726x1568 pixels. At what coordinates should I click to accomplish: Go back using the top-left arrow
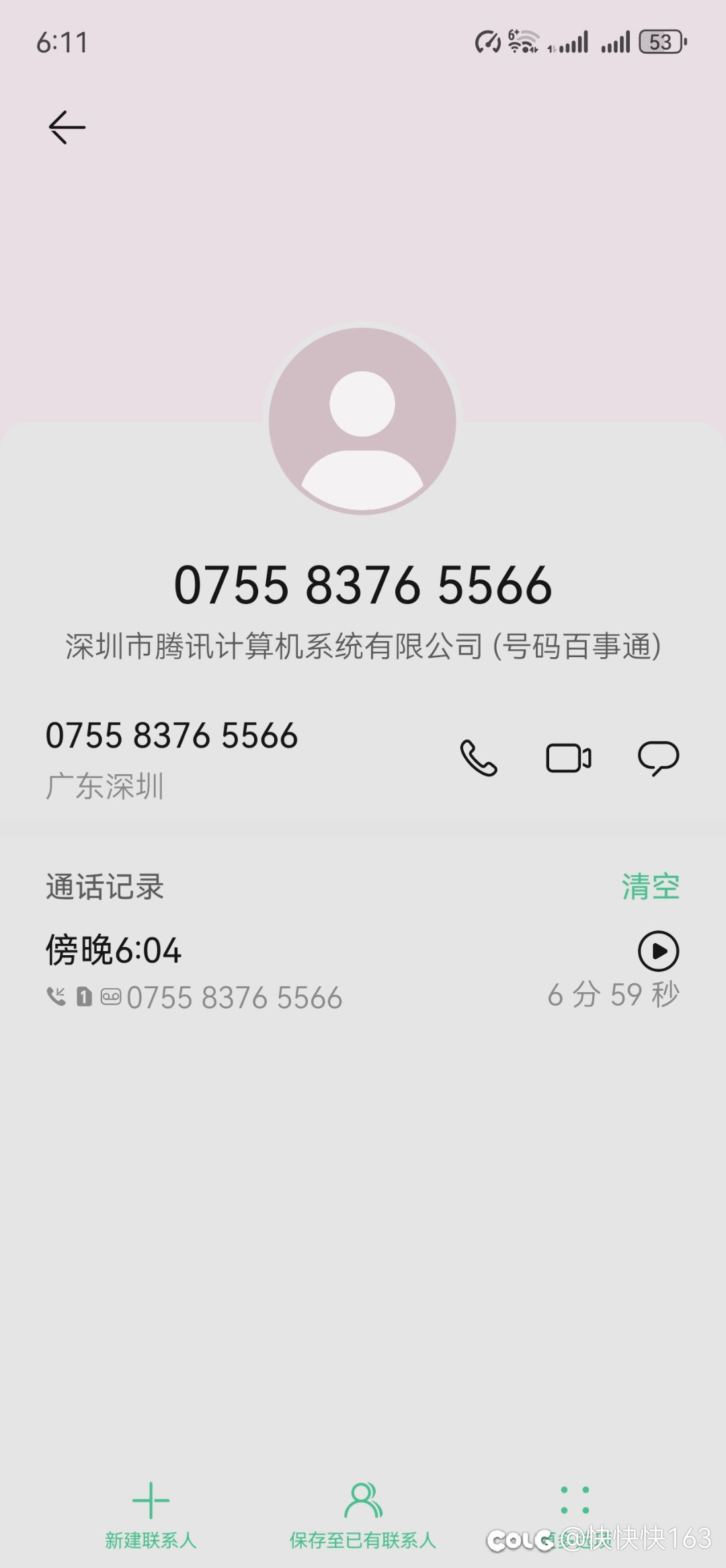pos(67,127)
